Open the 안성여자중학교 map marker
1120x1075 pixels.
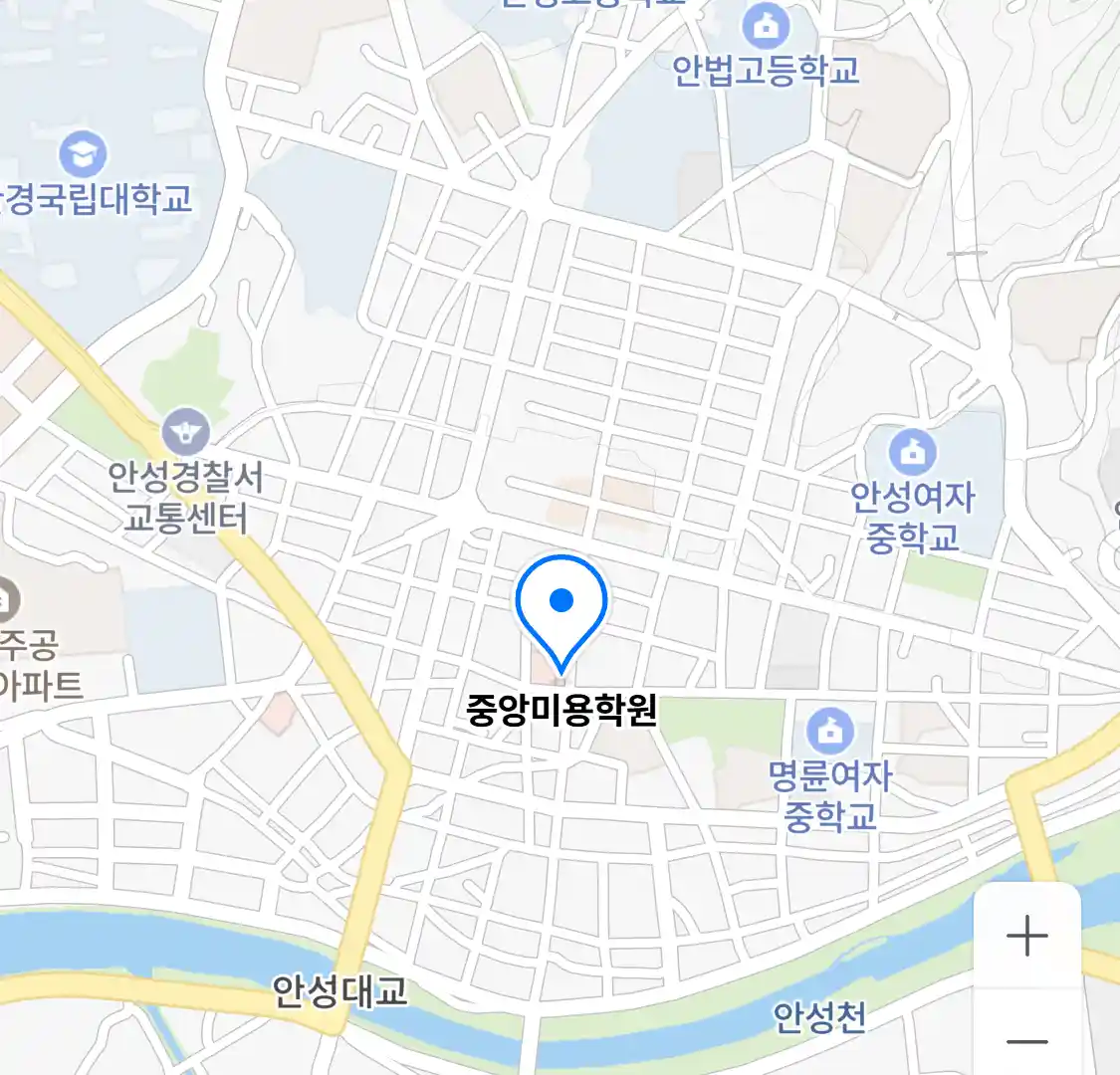(x=912, y=453)
